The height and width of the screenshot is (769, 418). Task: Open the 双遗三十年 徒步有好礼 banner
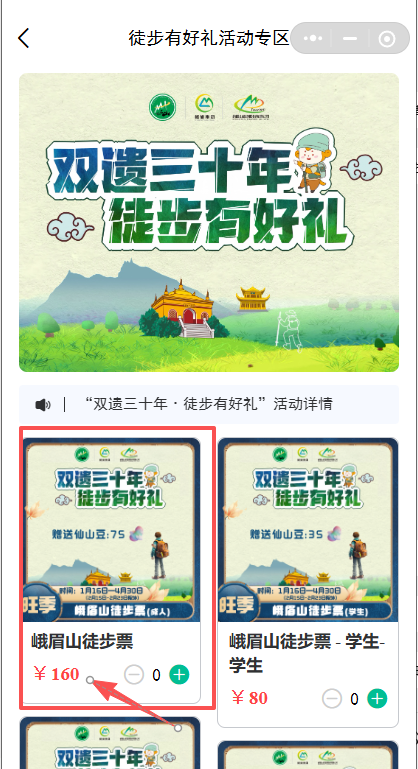(x=209, y=222)
